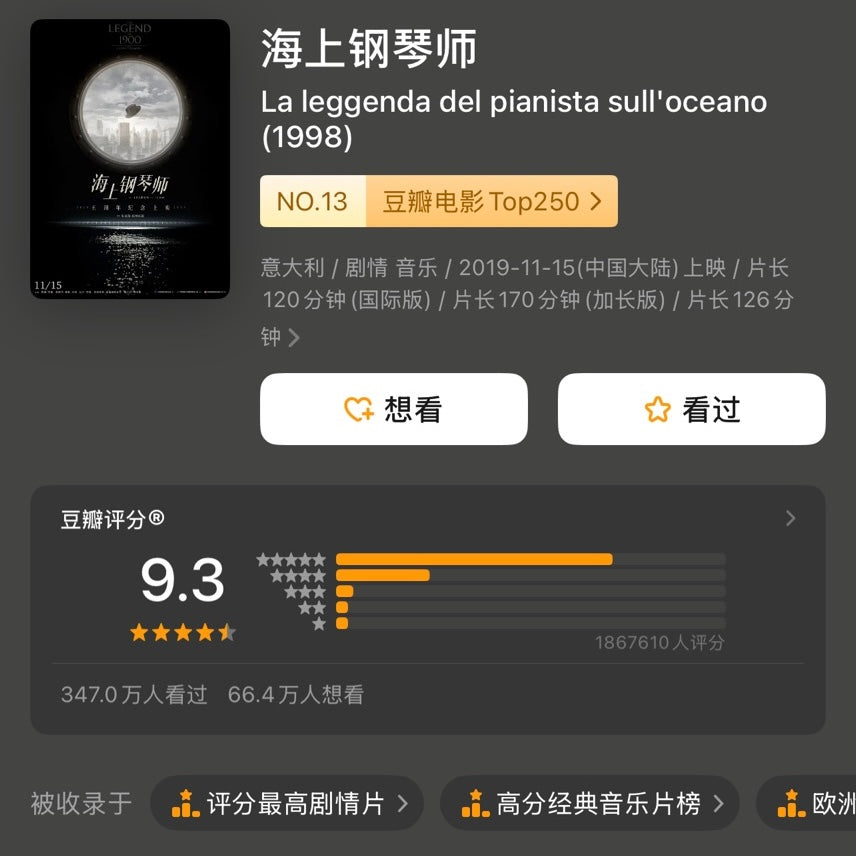Expand the movie details info line
Image resolution: width=856 pixels, height=856 pixels.
click(293, 338)
